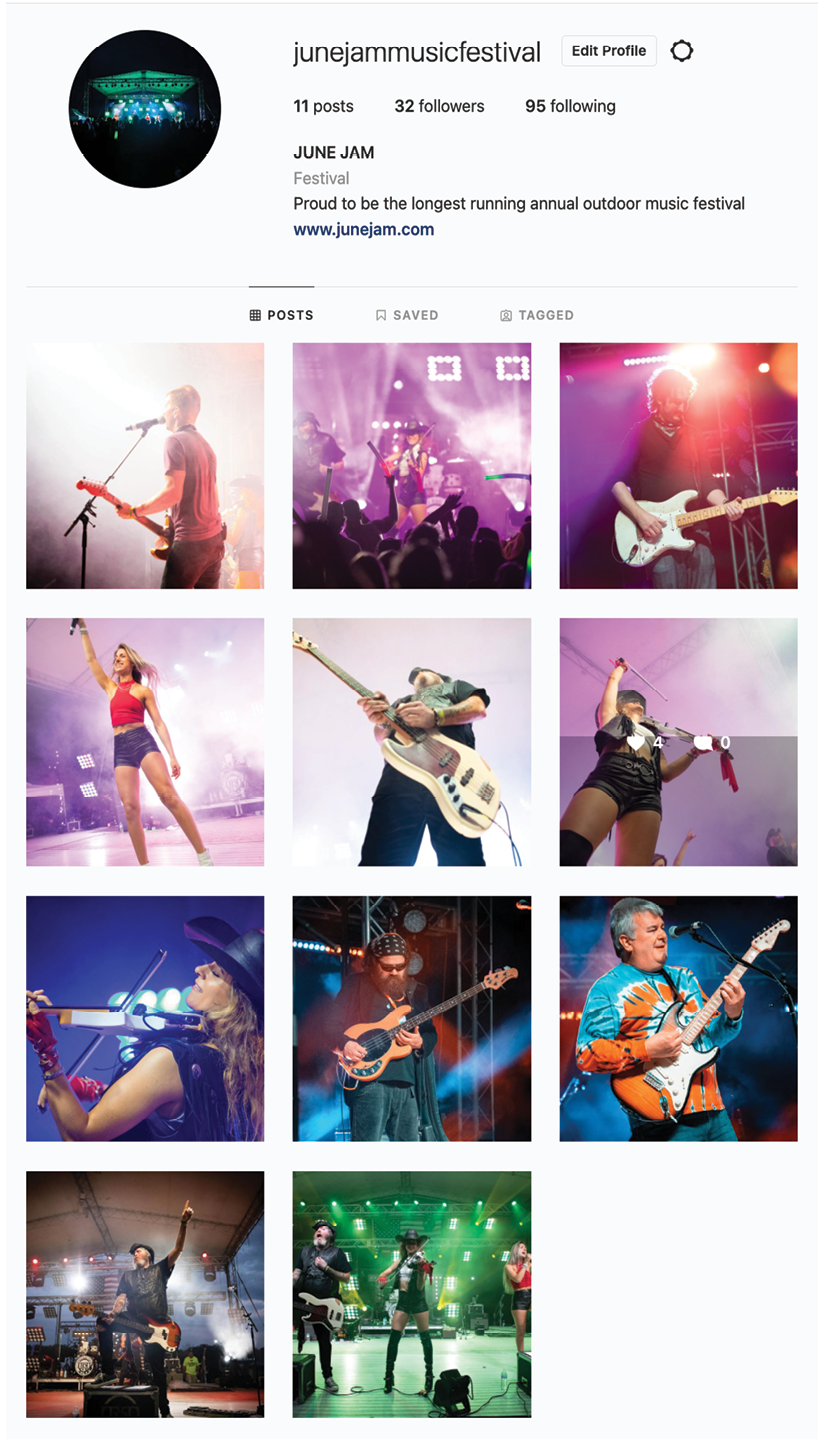Open the www.junejam.com link

click(364, 229)
